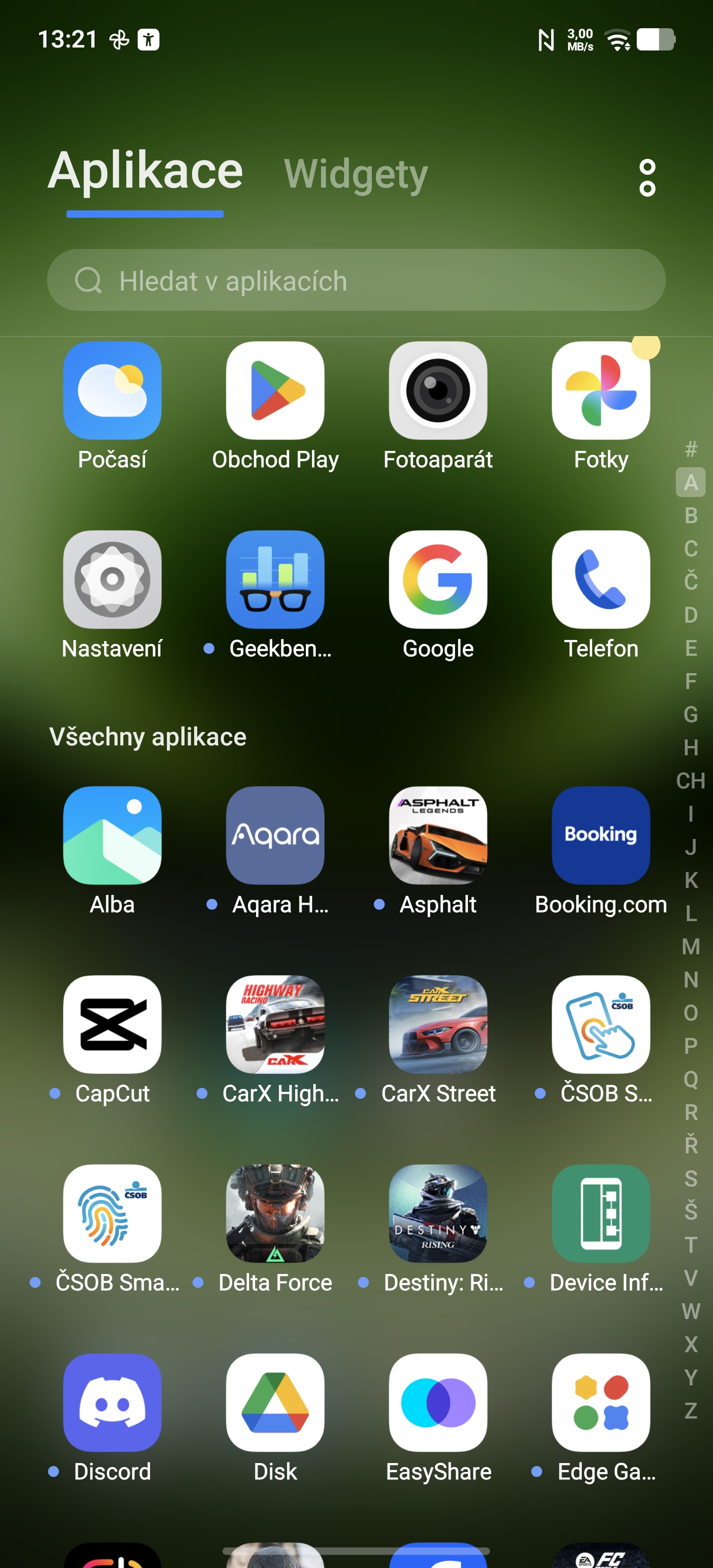
Task: Open the Telefon dialer app
Action: click(x=601, y=580)
